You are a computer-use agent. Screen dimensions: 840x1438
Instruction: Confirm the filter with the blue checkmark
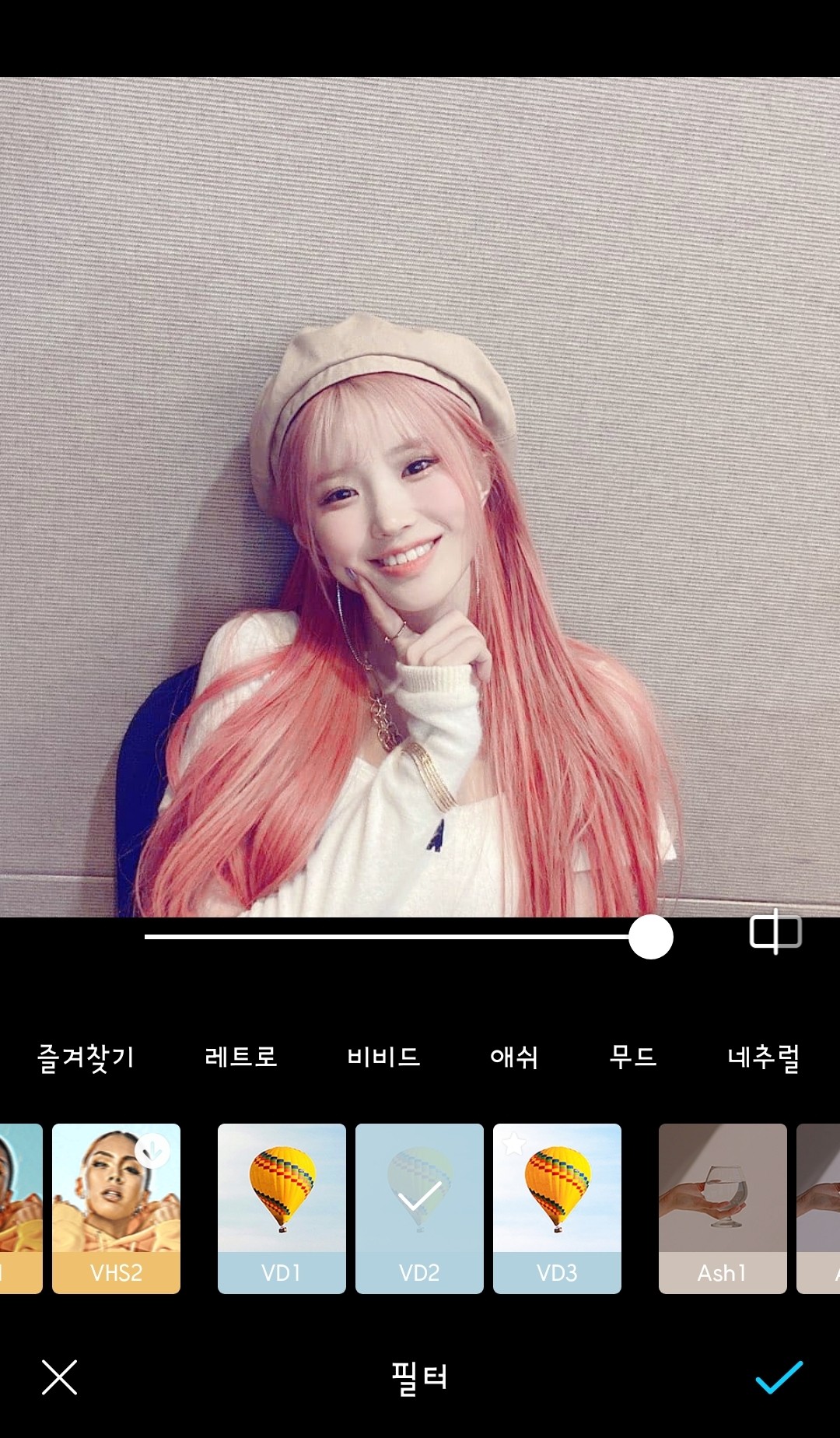coord(779,1377)
